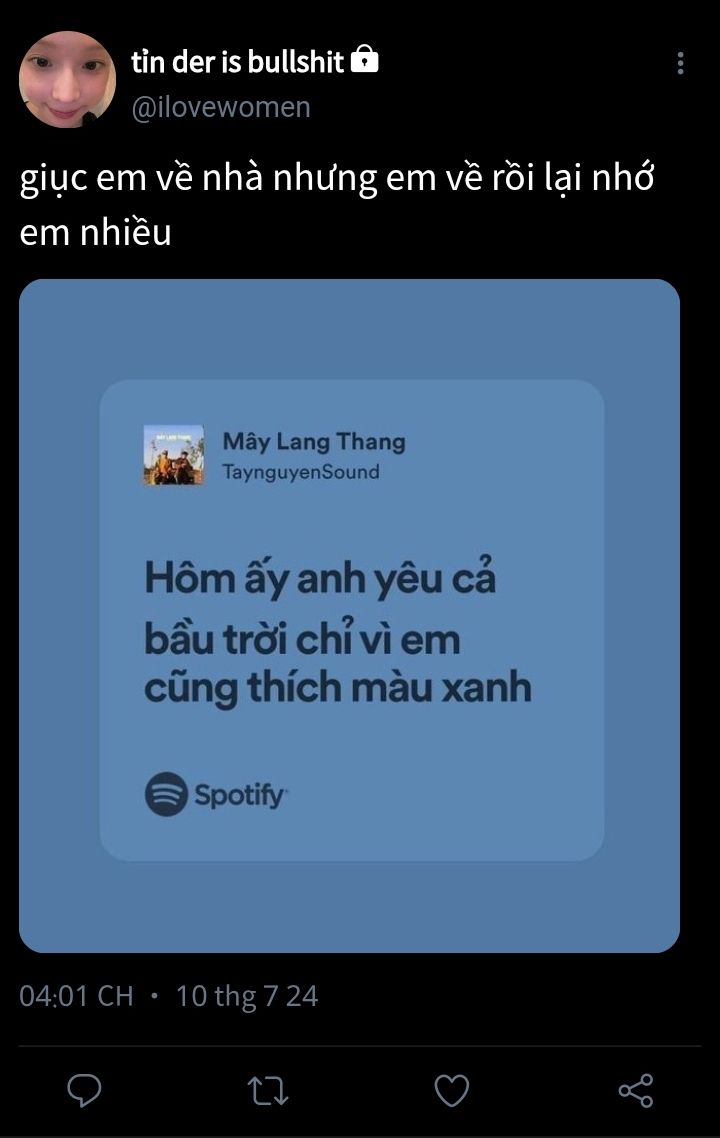Open the tweet's three-dot overflow menu
This screenshot has width=720, height=1138.
pos(680,64)
